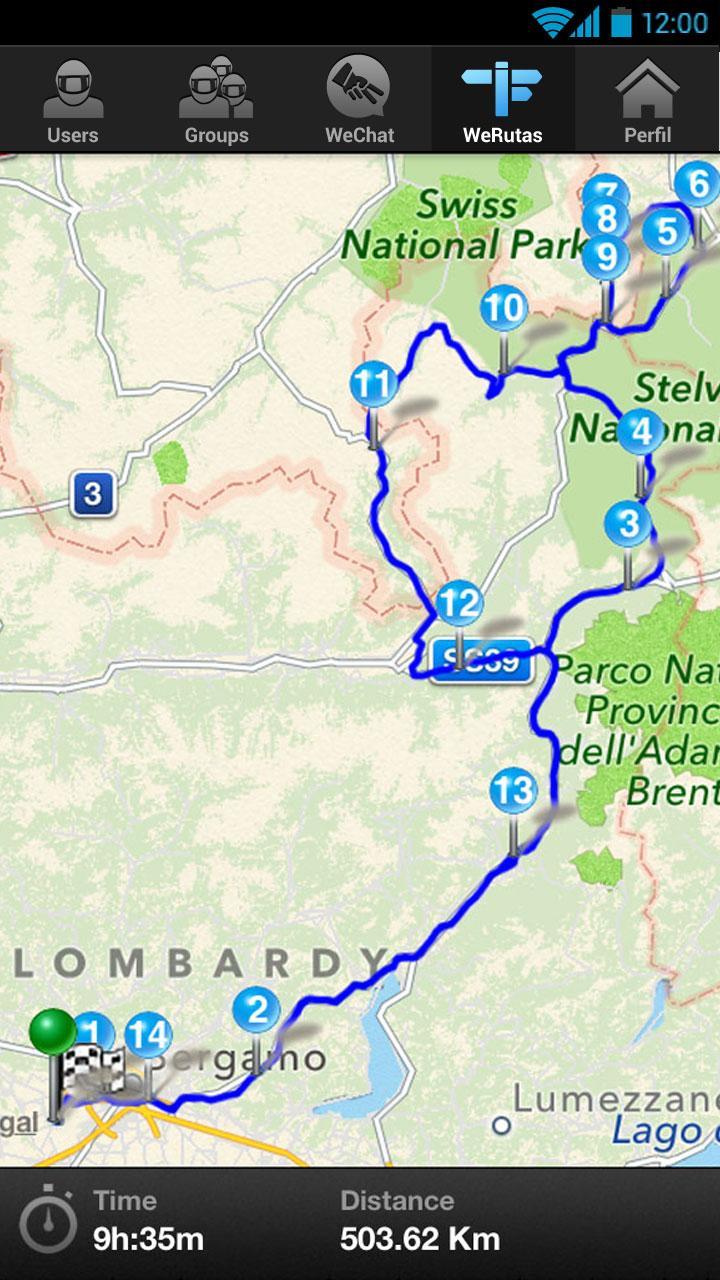Image resolution: width=720 pixels, height=1280 pixels.
Task: Select the WeRutas tab
Action: click(x=503, y=102)
